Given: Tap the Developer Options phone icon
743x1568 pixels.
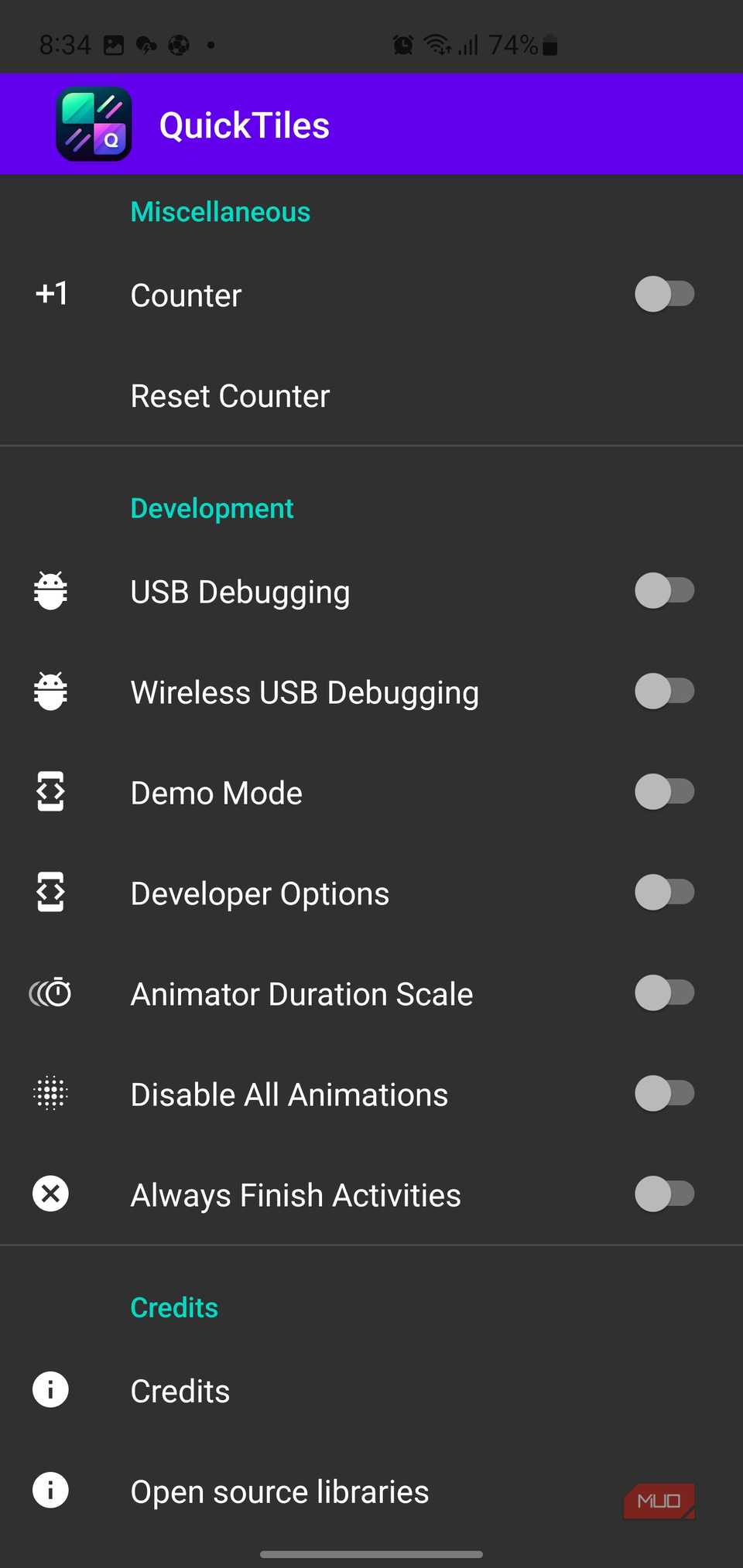Looking at the screenshot, I should (x=50, y=892).
